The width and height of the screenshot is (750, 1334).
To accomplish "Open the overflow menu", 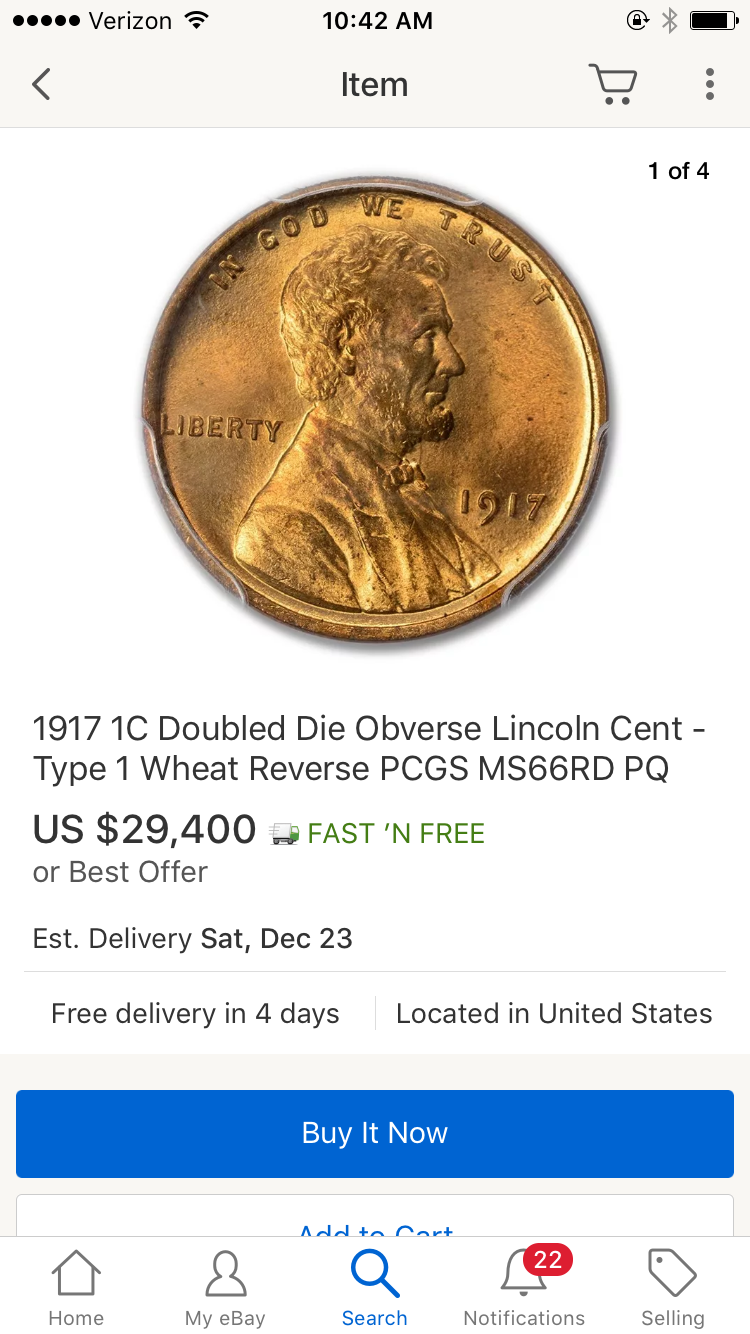I will point(709,84).
